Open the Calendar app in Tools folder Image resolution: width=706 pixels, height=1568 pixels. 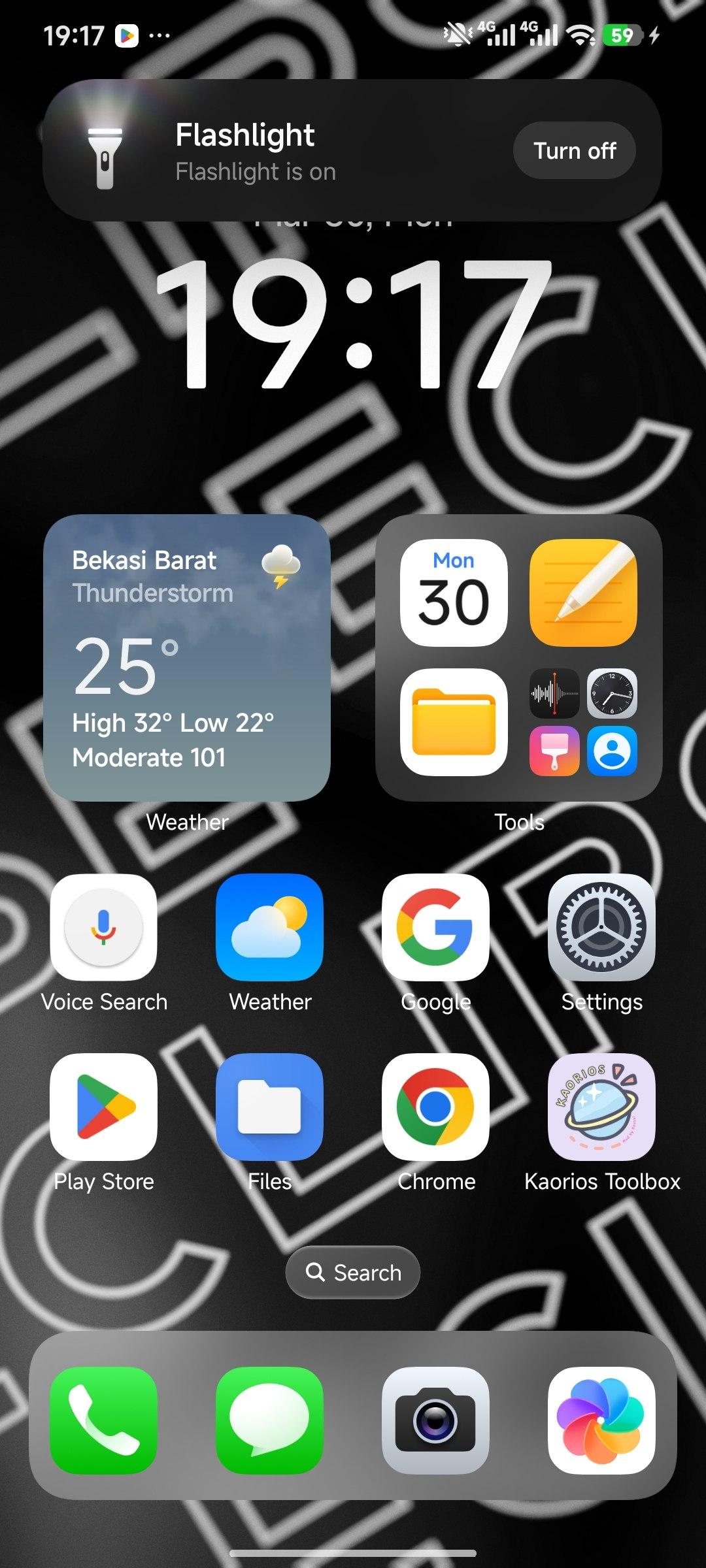coord(454,593)
